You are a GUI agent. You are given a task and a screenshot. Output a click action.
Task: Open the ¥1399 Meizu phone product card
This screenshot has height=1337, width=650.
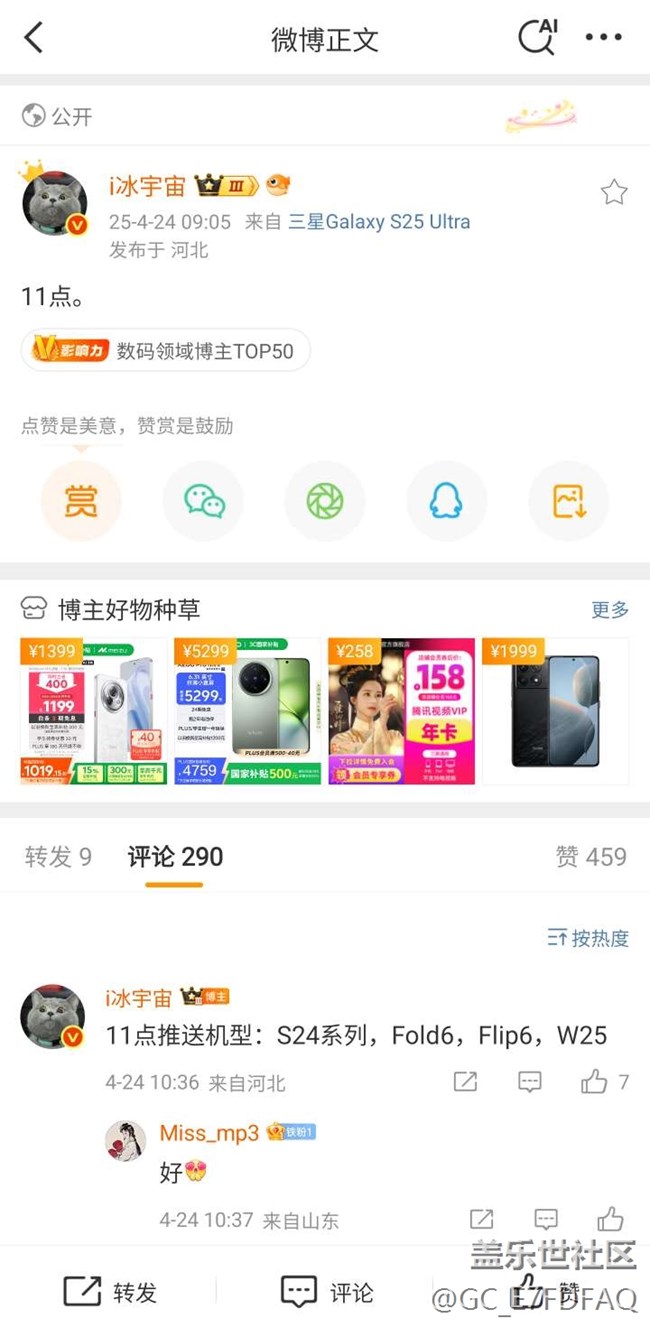click(94, 711)
